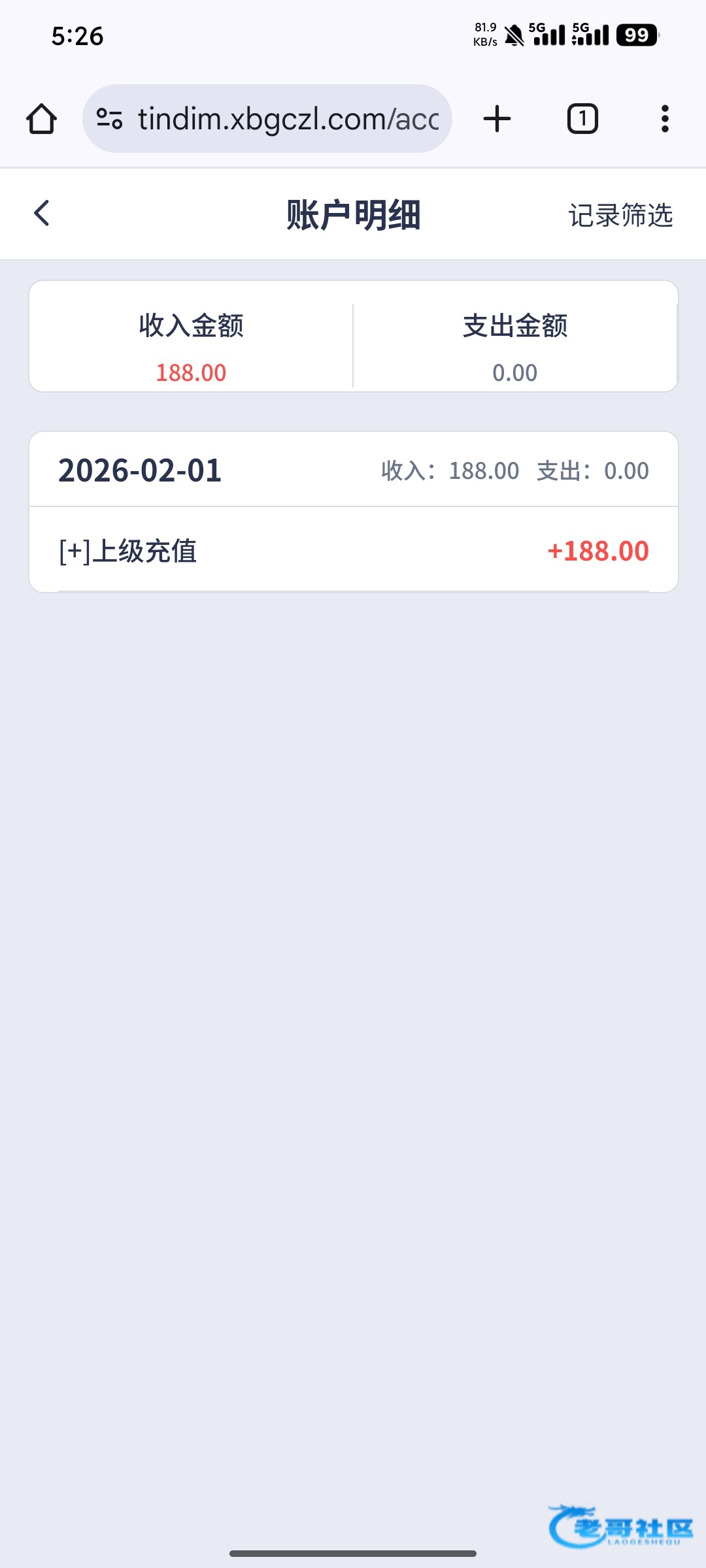The image size is (706, 1568).
Task: Open a new browser tab
Action: 497,119
